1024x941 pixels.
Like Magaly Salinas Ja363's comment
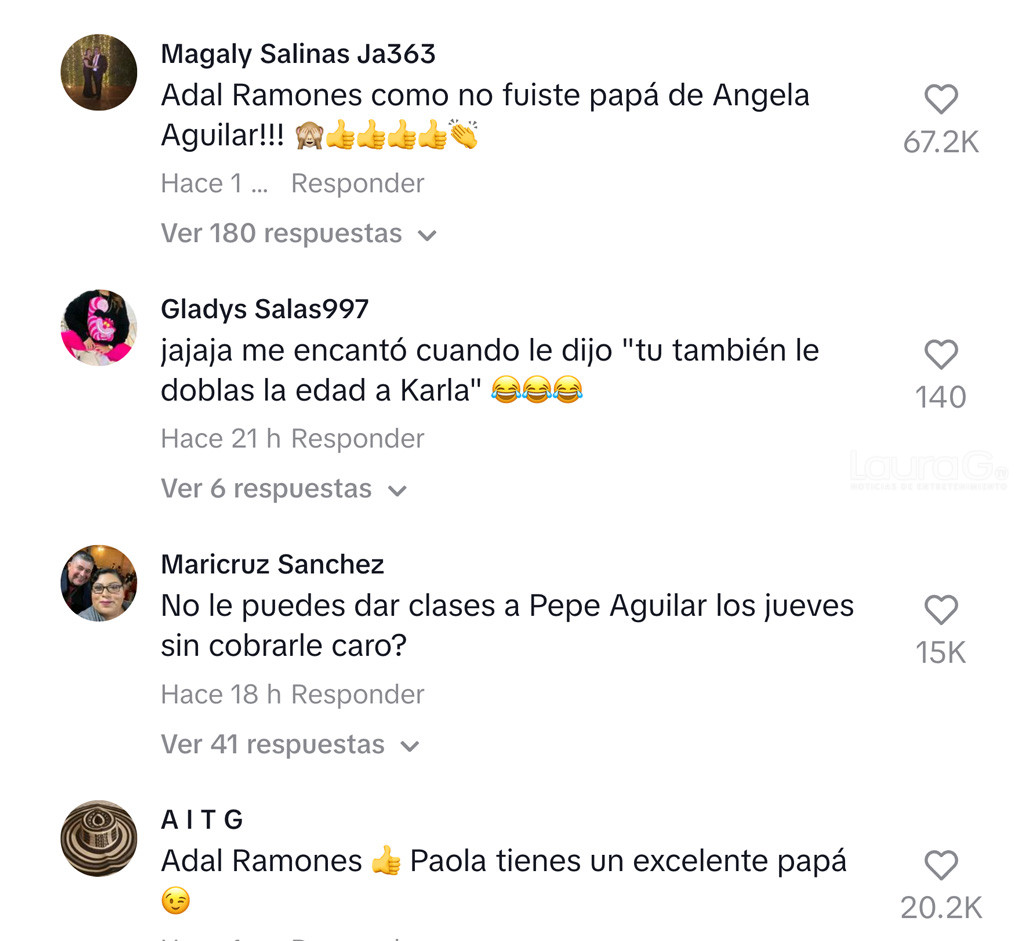pos(940,99)
